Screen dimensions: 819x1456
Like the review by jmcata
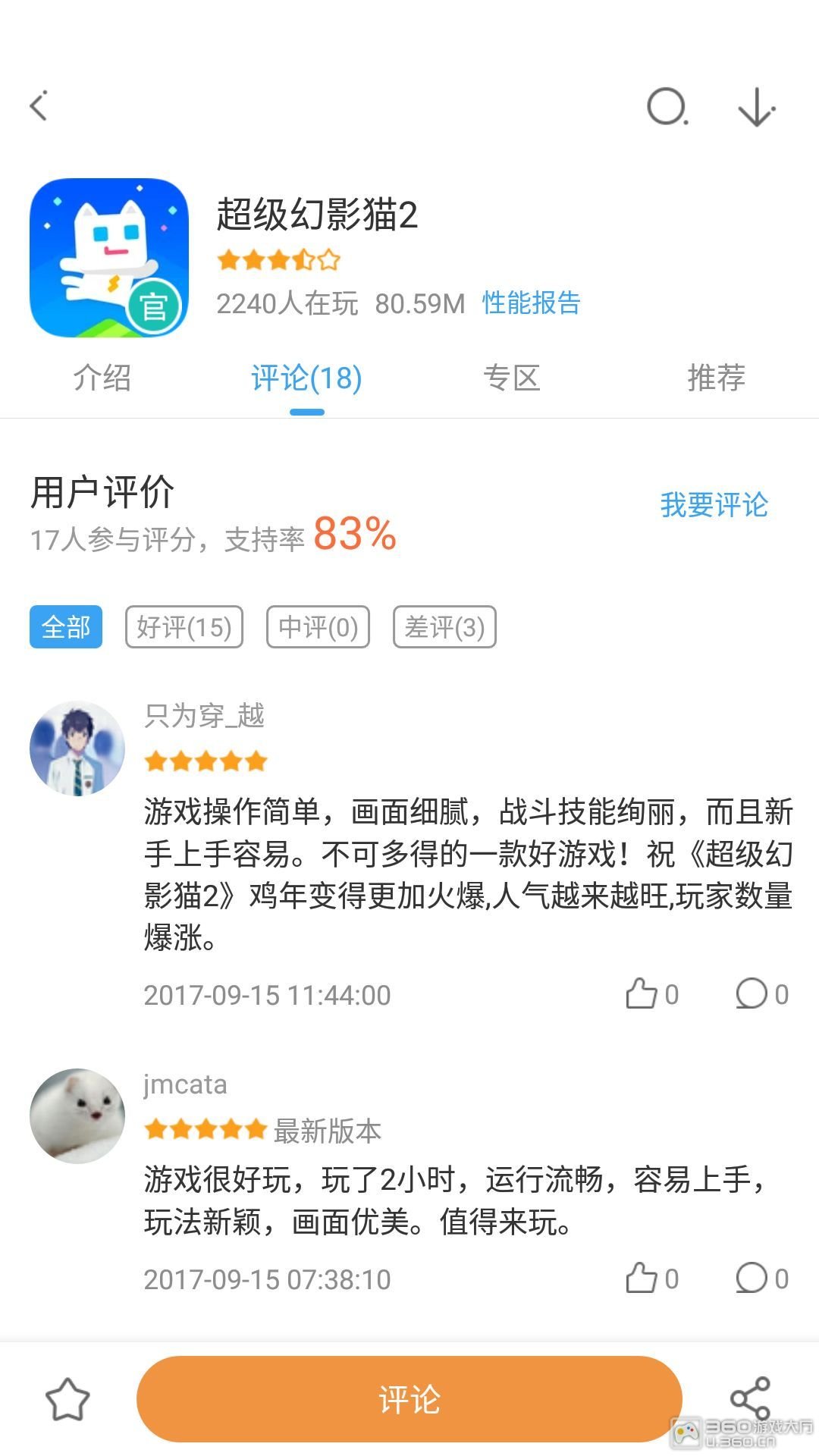click(651, 1279)
